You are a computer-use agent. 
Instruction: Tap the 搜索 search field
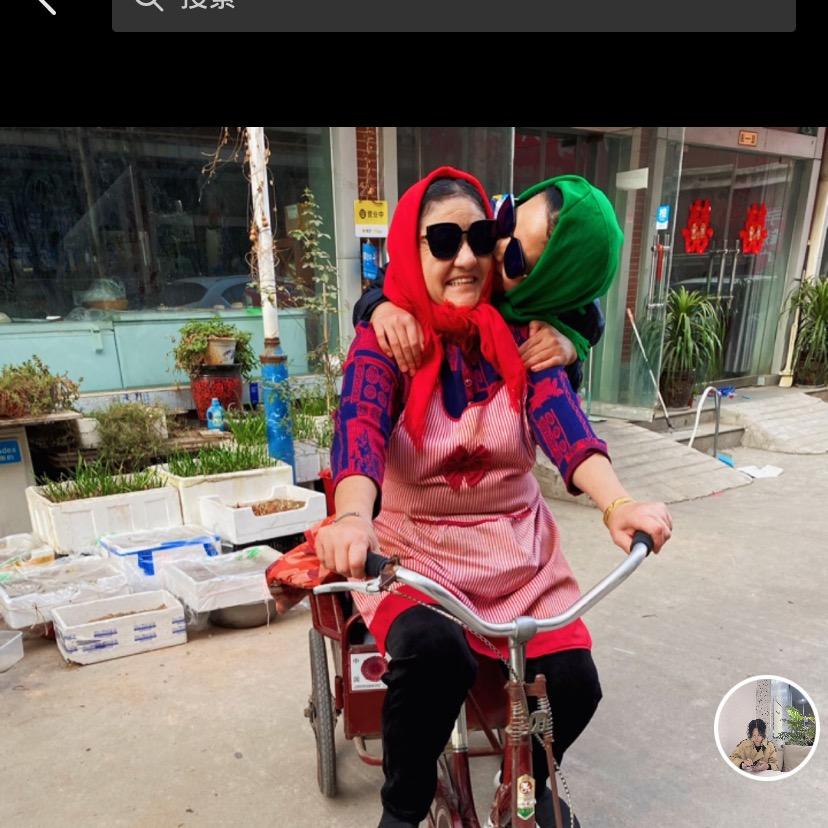coord(453,10)
